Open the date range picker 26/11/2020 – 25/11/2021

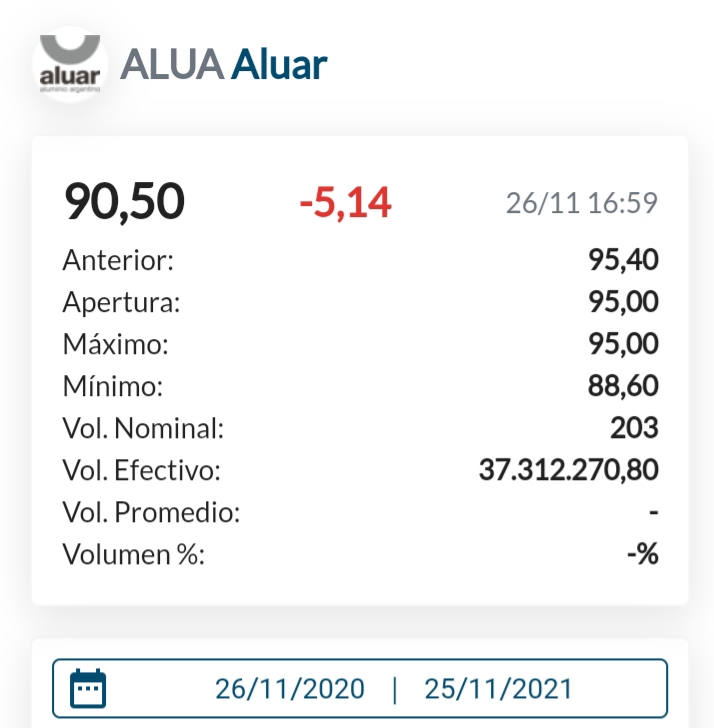[x=360, y=689]
